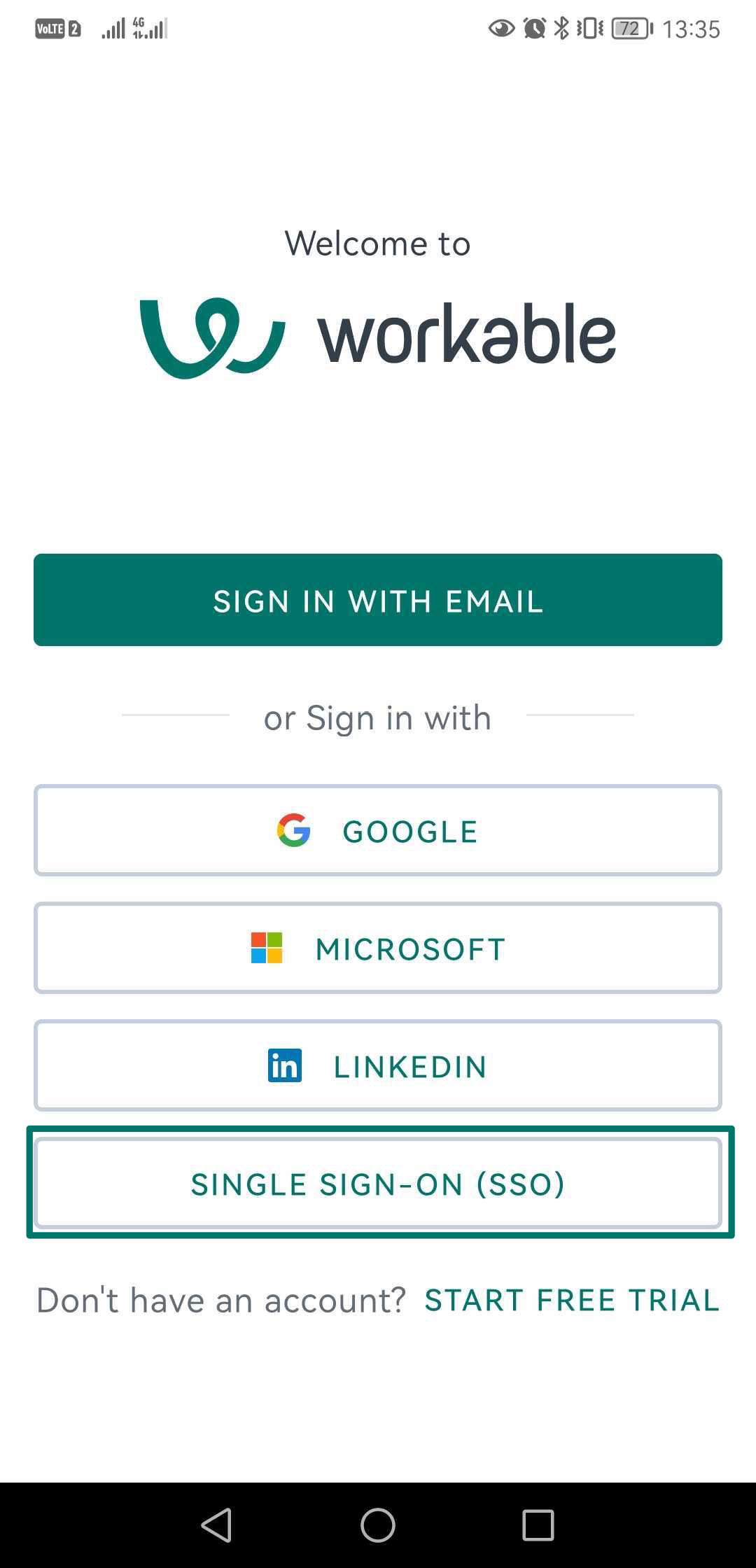Image resolution: width=756 pixels, height=1568 pixels.
Task: Tap Sign in with Email button
Action: [x=378, y=600]
